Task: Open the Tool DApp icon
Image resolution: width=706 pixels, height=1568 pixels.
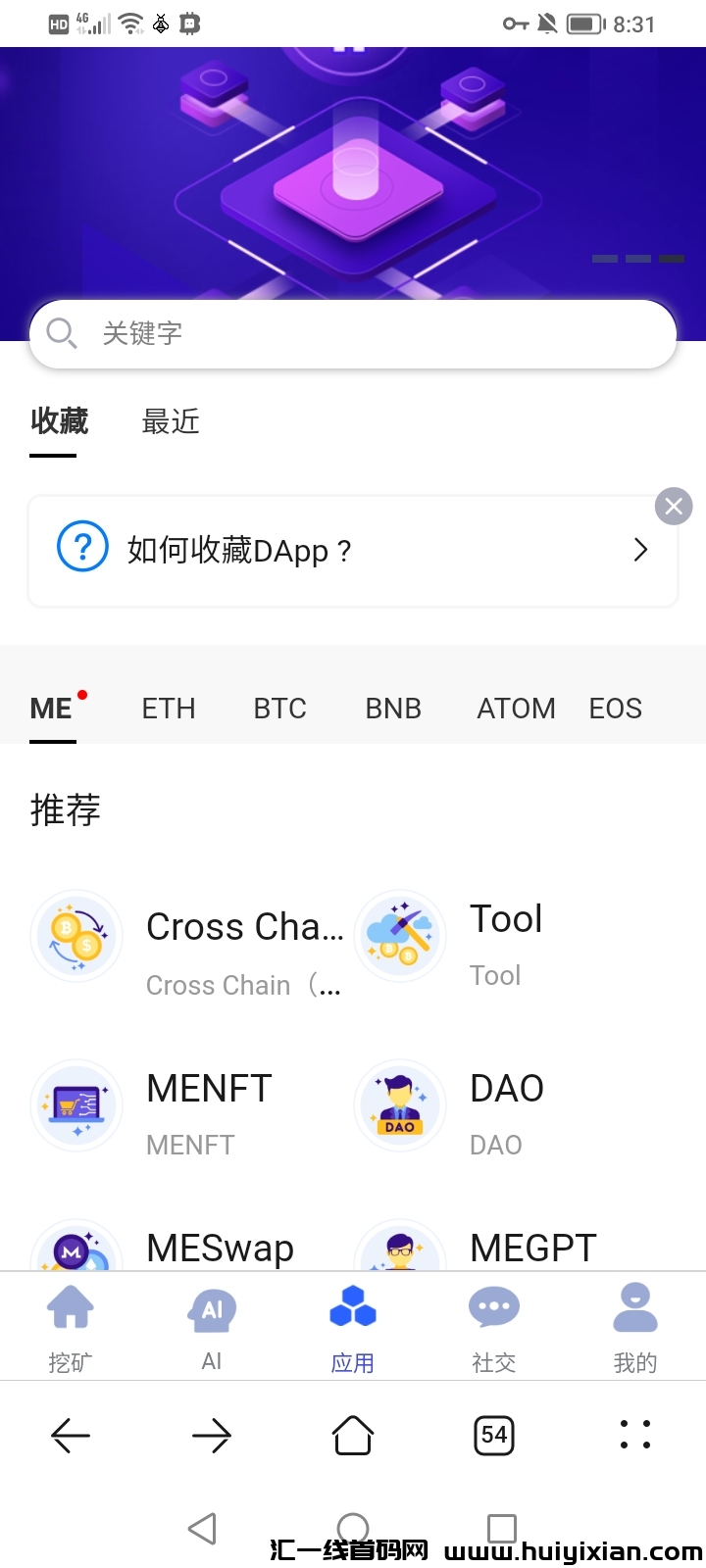Action: pyautogui.click(x=400, y=936)
